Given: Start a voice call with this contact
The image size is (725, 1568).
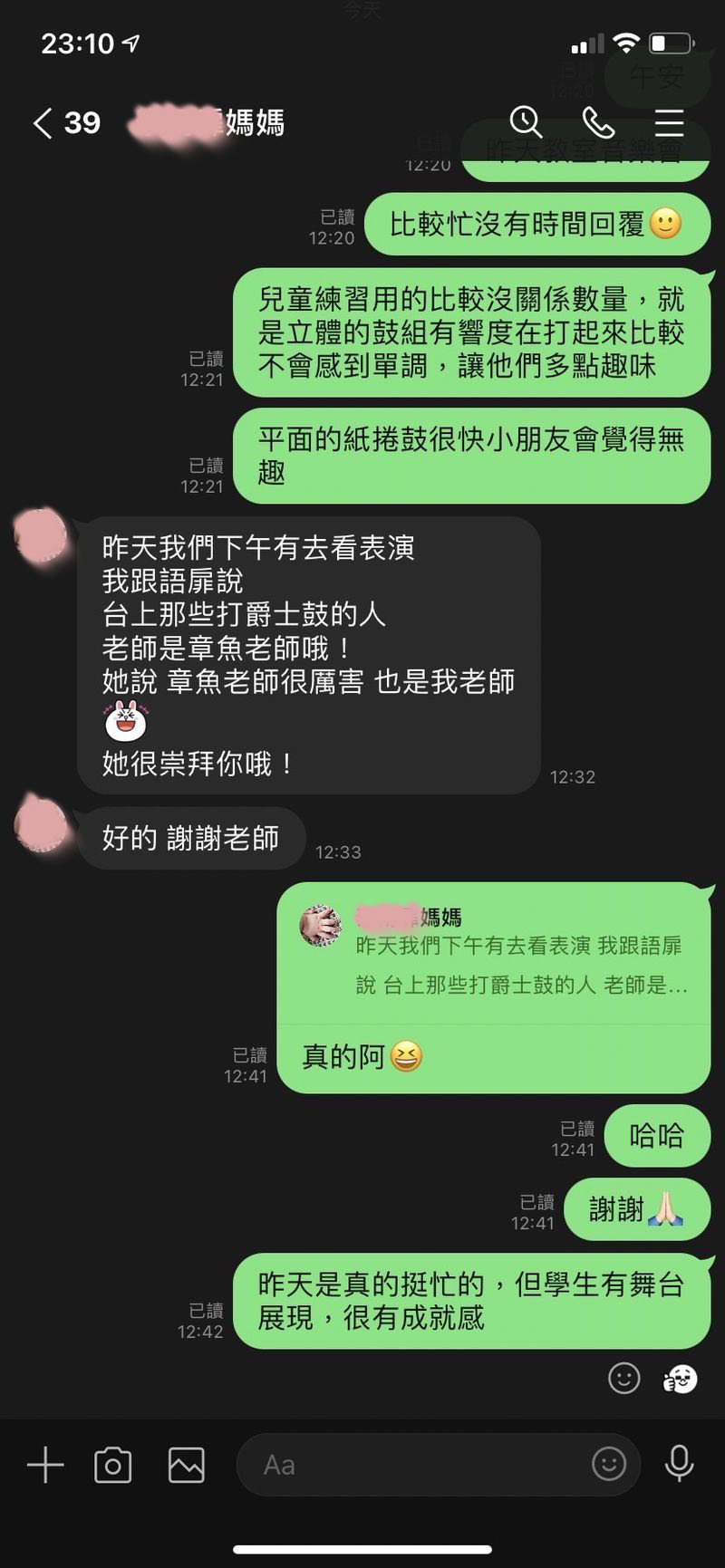Looking at the screenshot, I should (x=598, y=122).
